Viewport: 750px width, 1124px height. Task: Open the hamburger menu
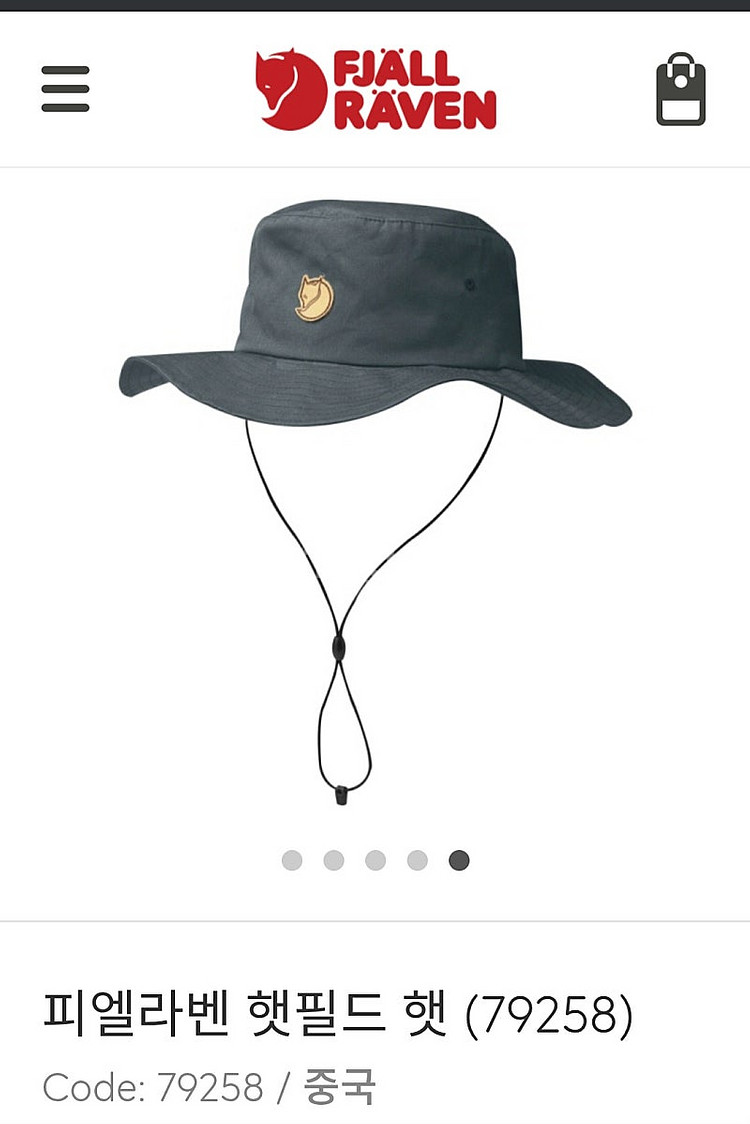65,89
